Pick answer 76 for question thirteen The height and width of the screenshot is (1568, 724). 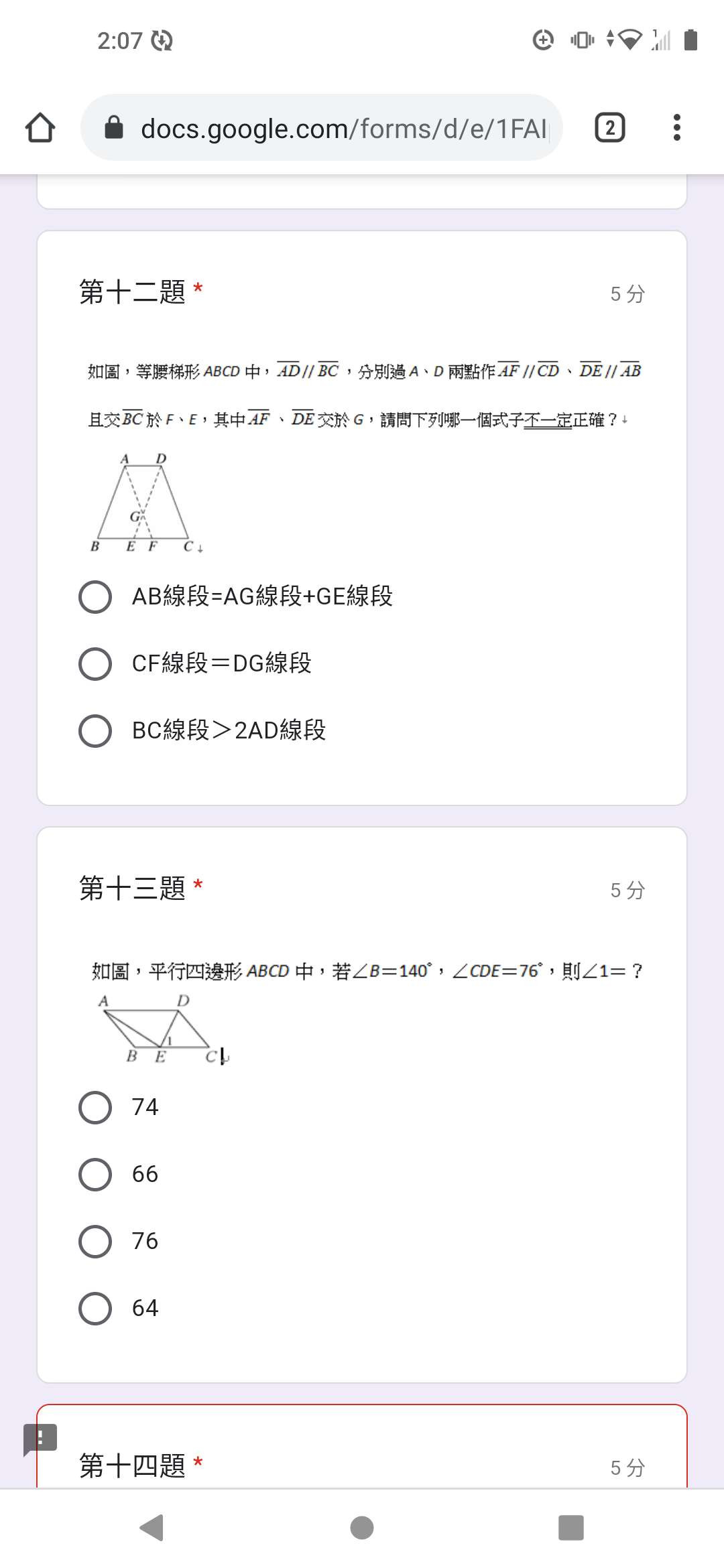(95, 1241)
